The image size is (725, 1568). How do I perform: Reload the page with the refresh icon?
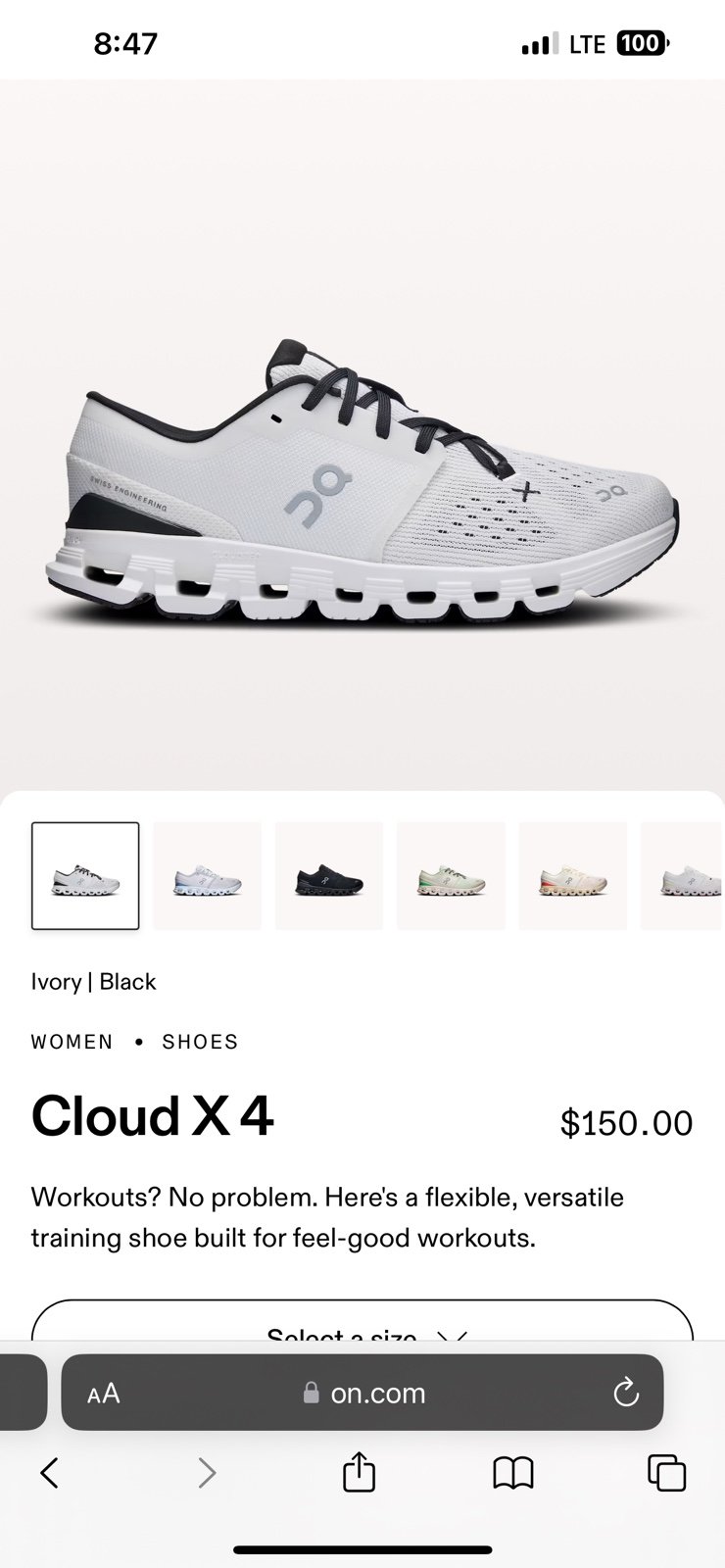[625, 1393]
